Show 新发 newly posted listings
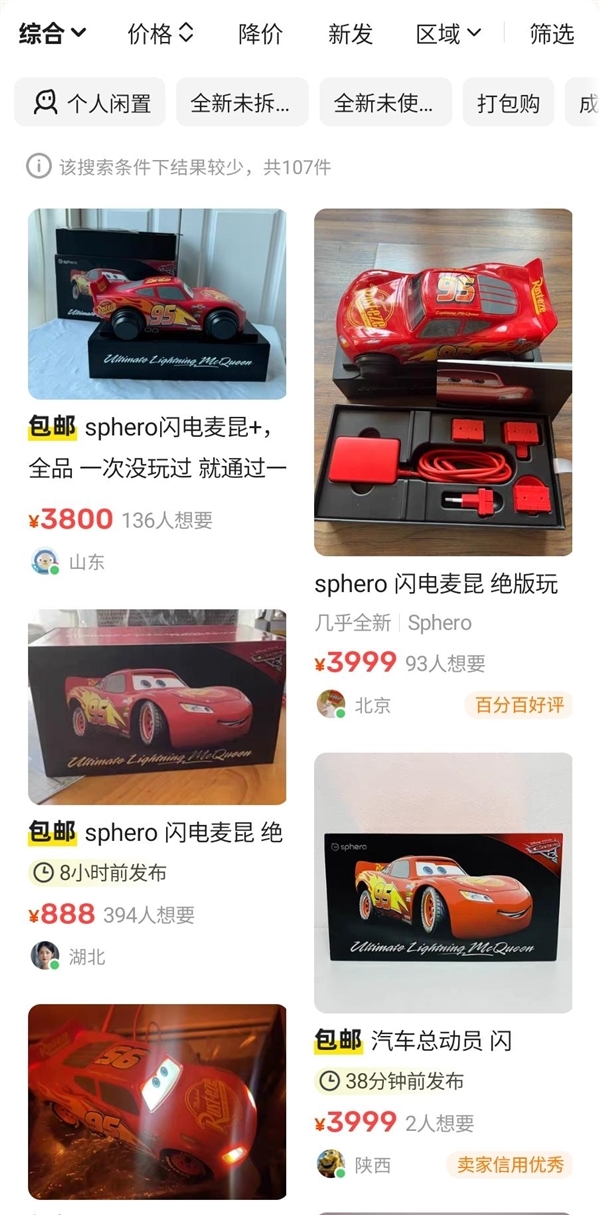 click(350, 34)
